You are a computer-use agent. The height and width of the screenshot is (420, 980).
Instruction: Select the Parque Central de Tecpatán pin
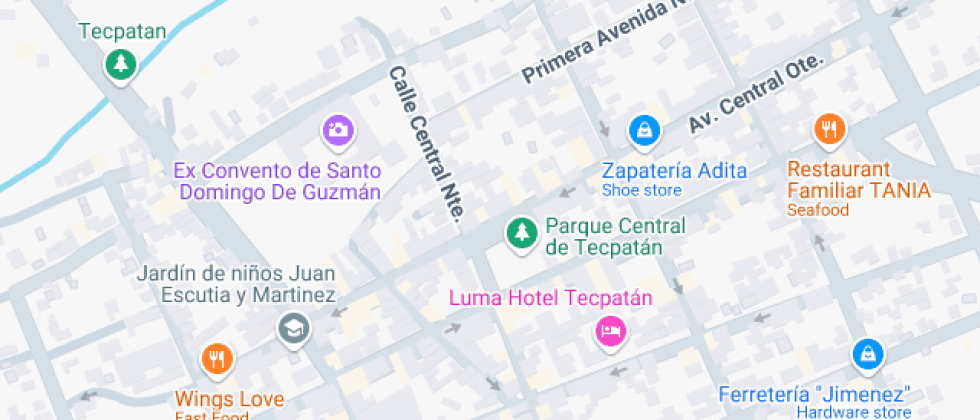(x=520, y=233)
